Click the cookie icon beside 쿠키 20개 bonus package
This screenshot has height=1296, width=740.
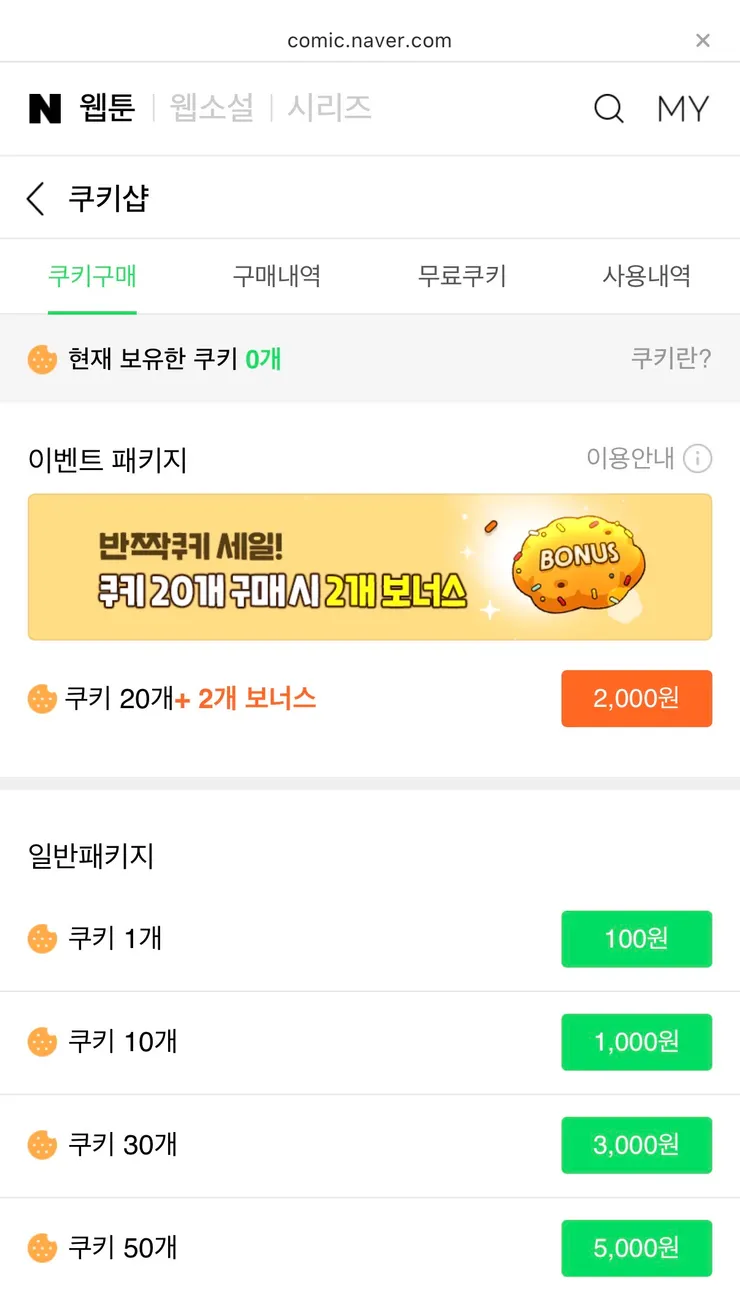[42, 698]
